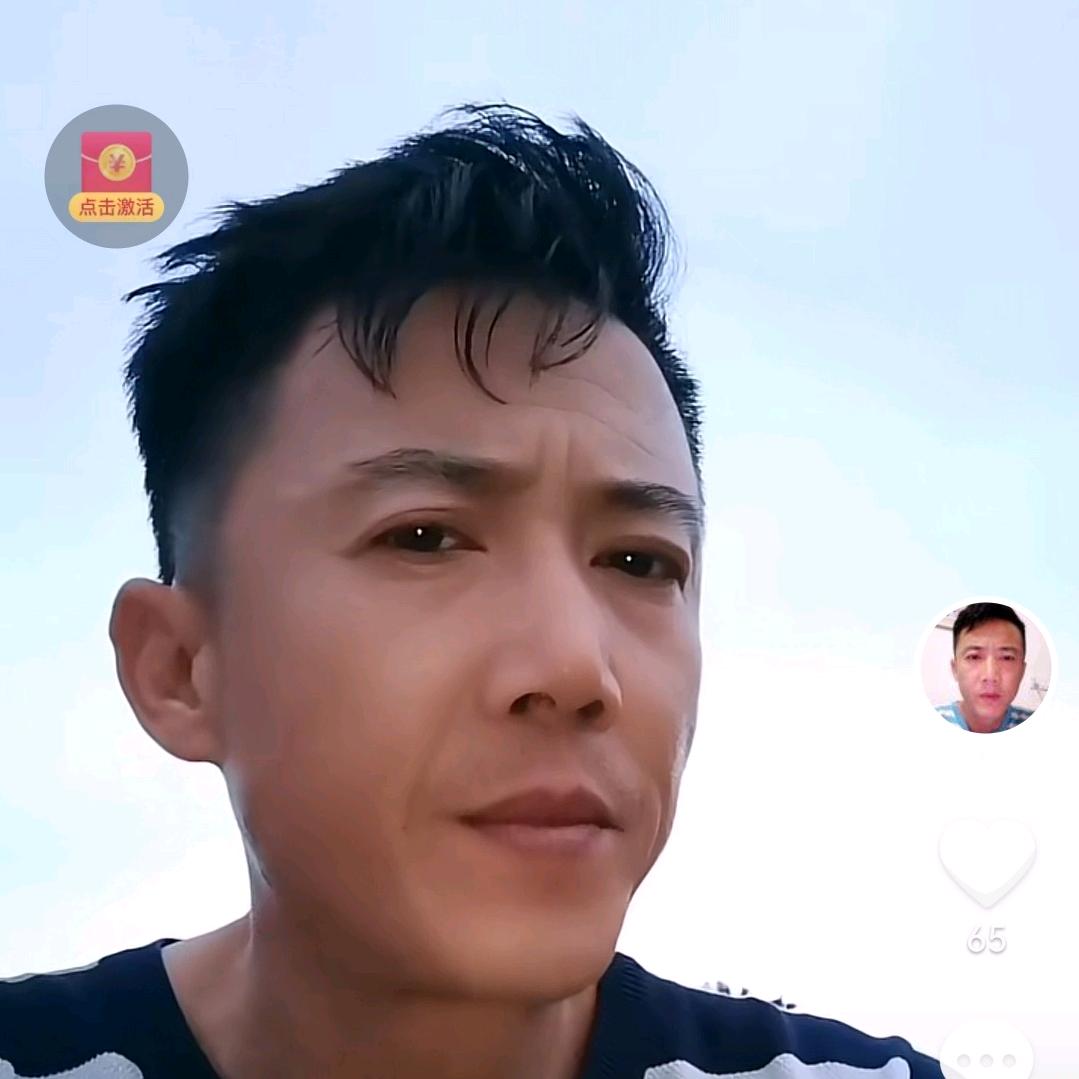Tap the red envelope 点击激活 icon
1079x1079 pixels.
click(116, 176)
